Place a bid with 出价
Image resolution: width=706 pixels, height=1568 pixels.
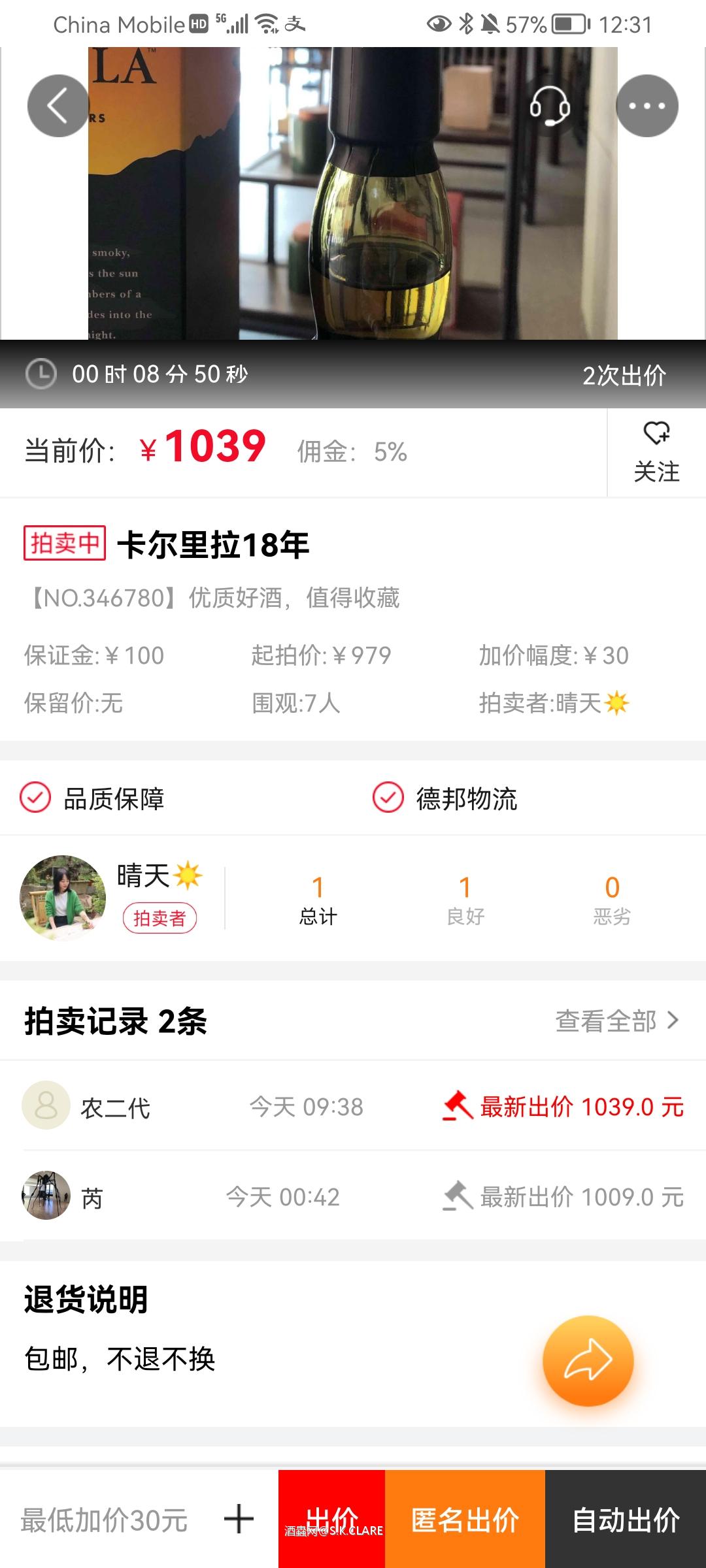coord(331,1518)
